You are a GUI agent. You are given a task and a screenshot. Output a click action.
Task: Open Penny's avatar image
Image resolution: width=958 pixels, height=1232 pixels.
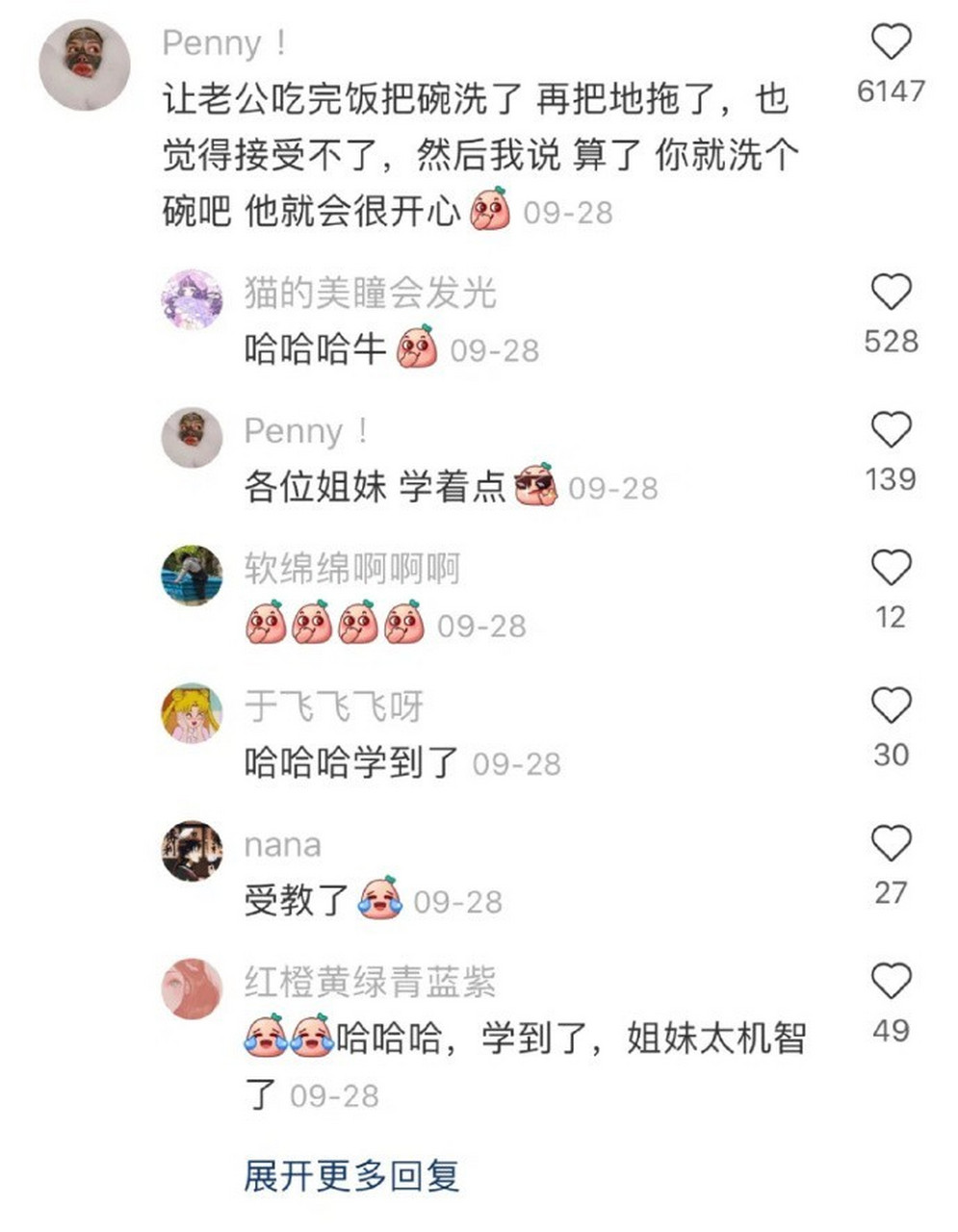pyautogui.click(x=88, y=58)
